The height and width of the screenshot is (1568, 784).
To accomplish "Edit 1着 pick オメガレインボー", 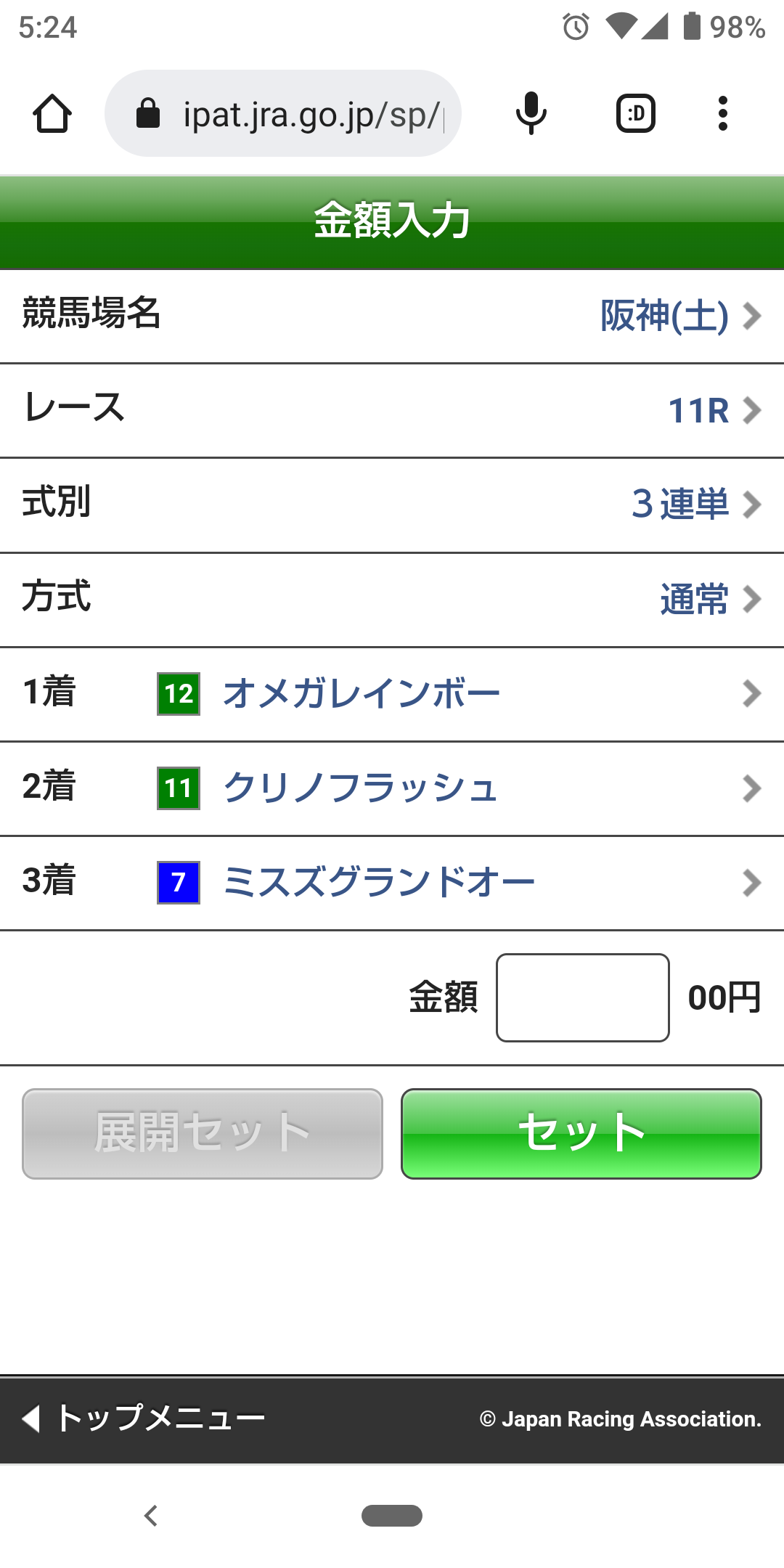I will coord(392,694).
